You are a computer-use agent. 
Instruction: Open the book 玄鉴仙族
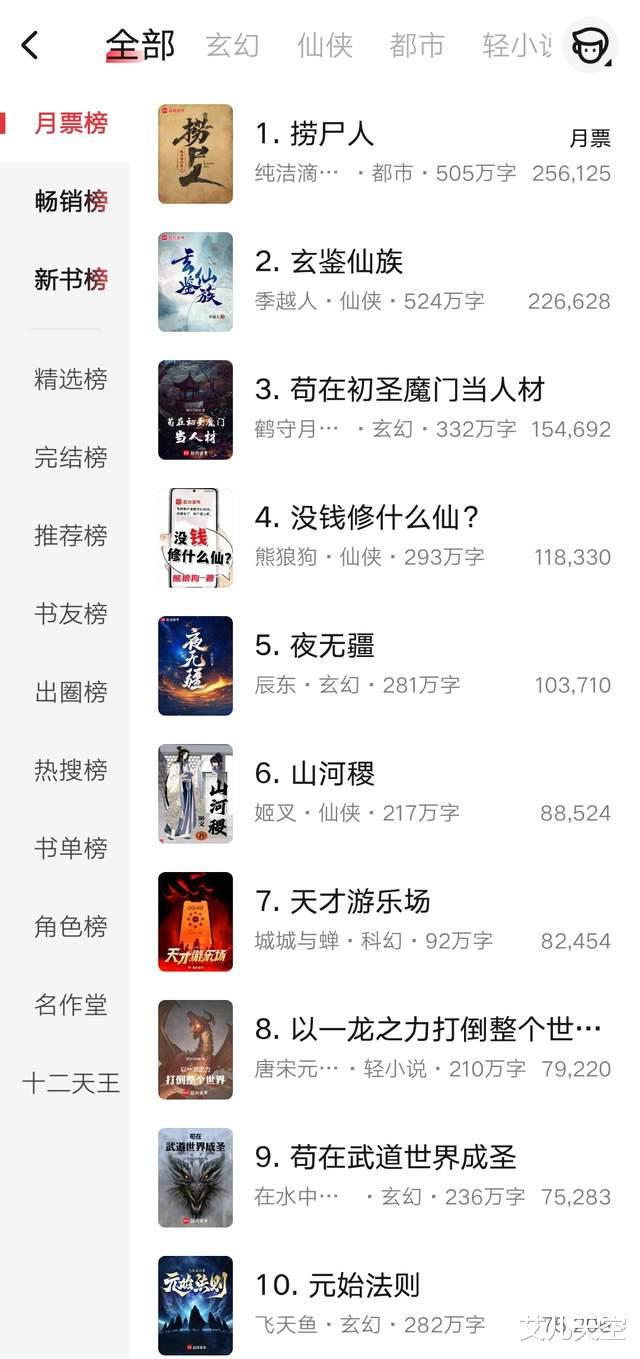pos(329,262)
